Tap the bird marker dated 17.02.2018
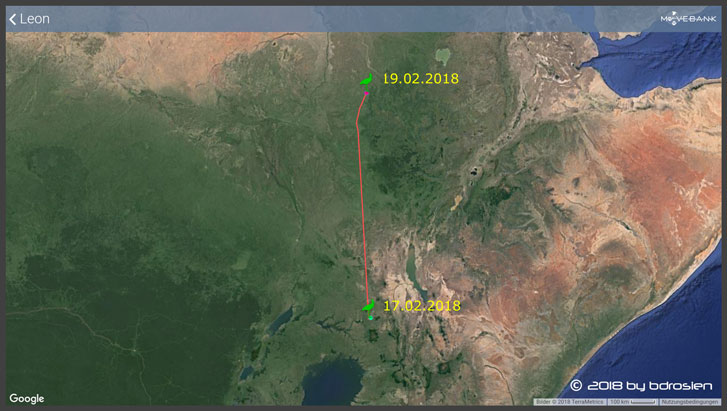 pyautogui.click(x=370, y=304)
